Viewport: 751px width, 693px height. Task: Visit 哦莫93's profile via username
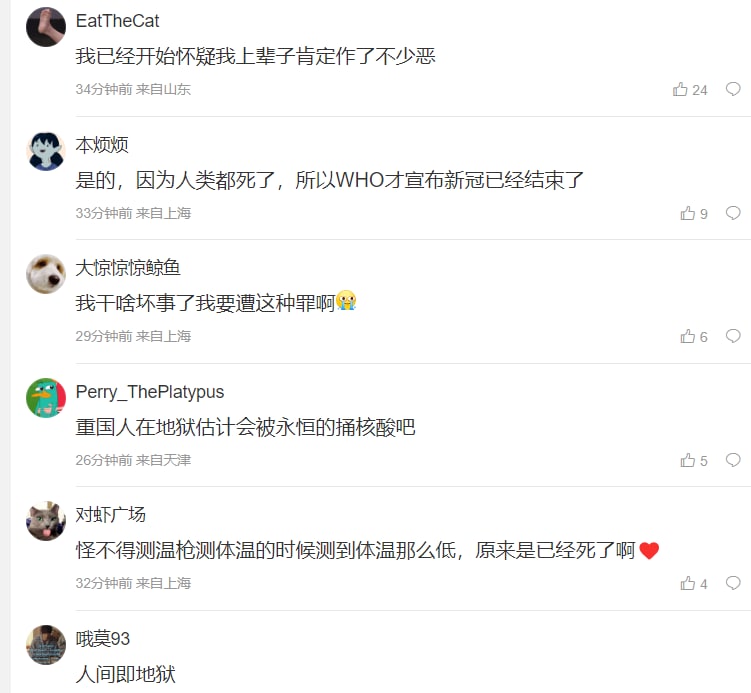[102, 639]
